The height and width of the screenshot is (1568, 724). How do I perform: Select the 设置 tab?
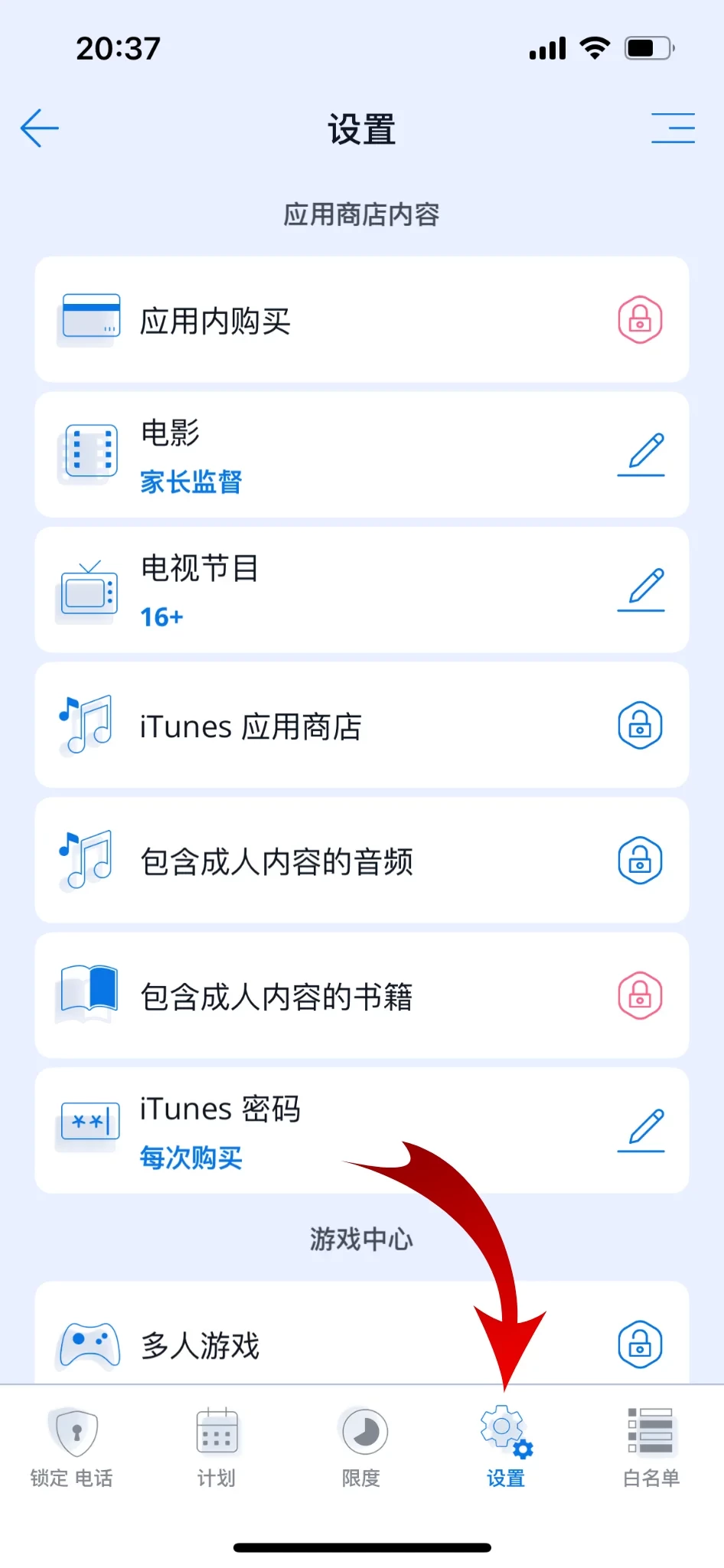(506, 1445)
